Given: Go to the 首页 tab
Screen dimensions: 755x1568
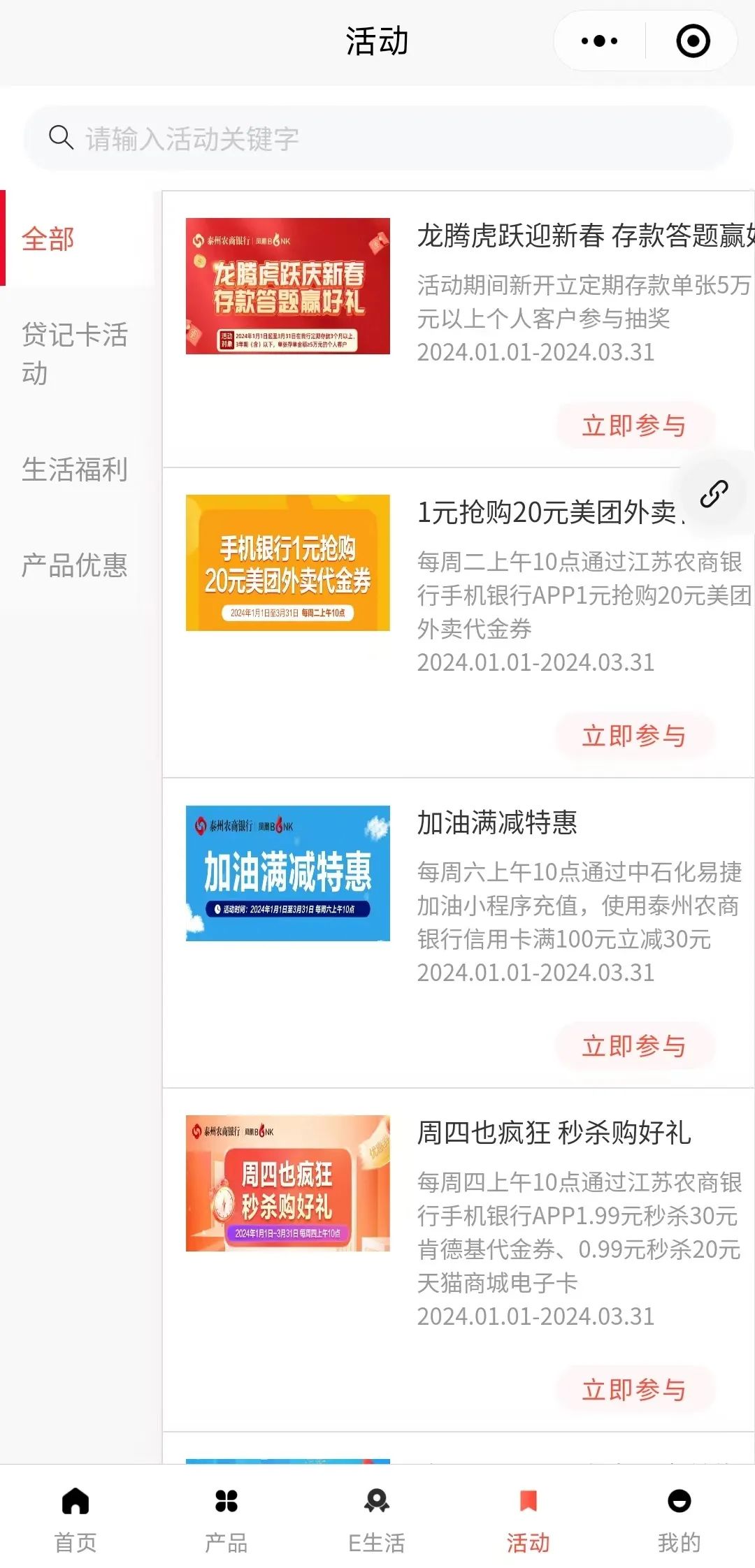Looking at the screenshot, I should point(75,1518).
